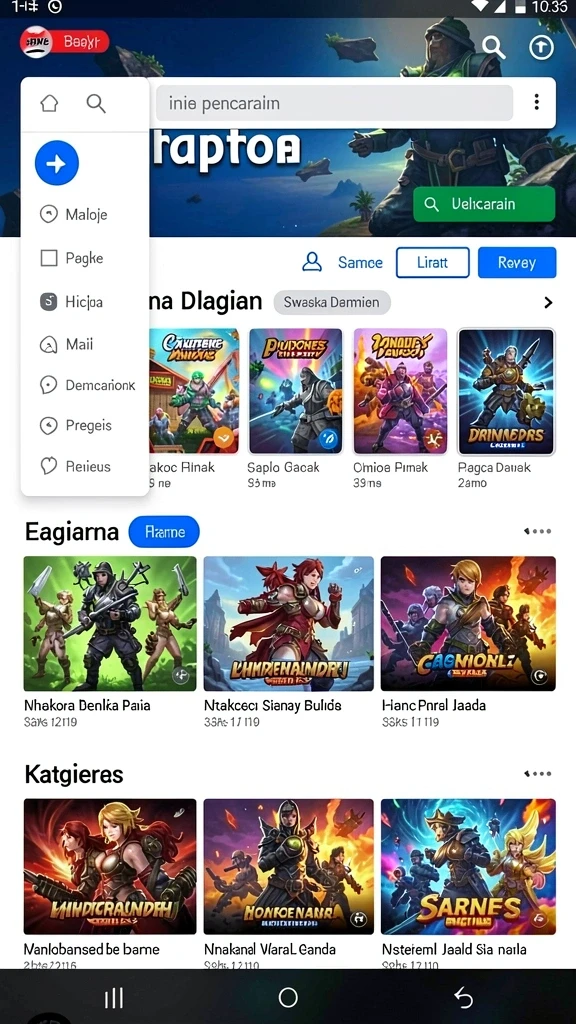Tap the blue chip next to Eagiarna

[165, 532]
